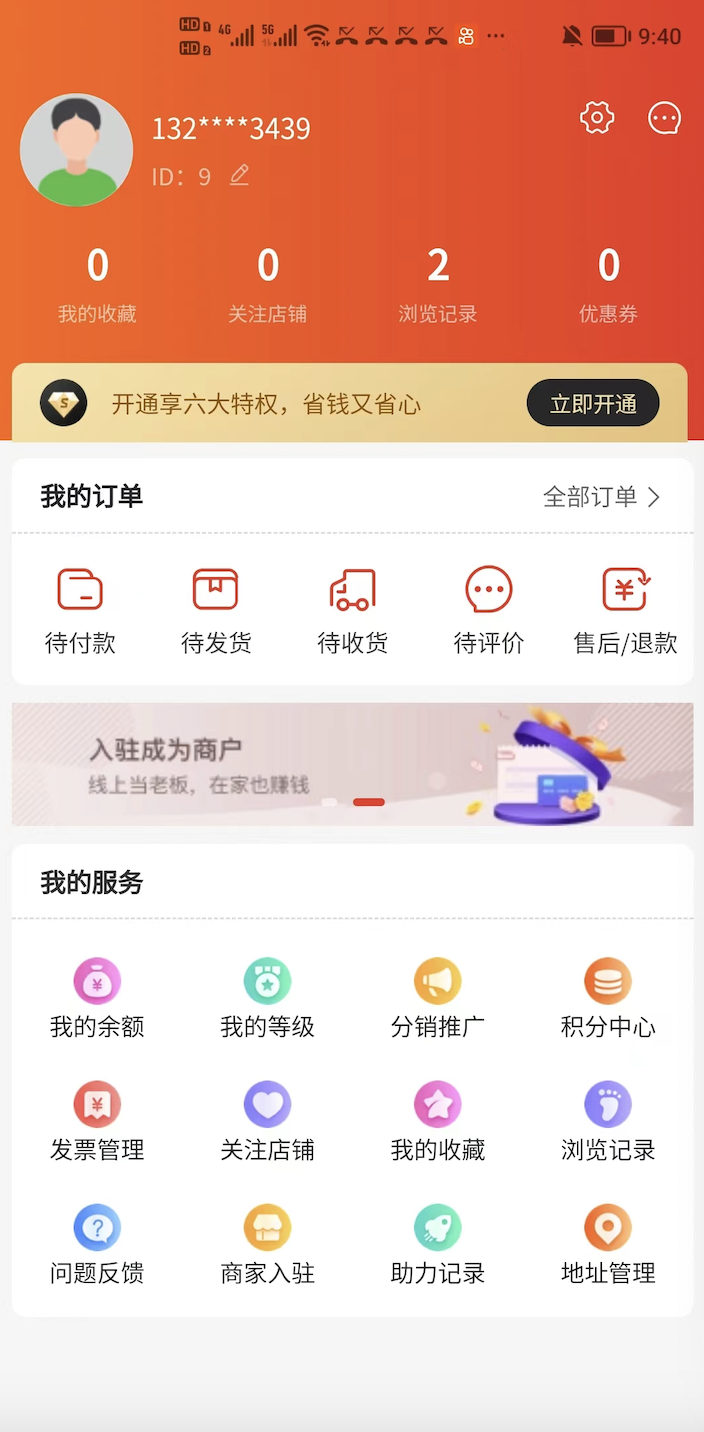Open the settings gear icon
The width and height of the screenshot is (704, 1432).
597,118
